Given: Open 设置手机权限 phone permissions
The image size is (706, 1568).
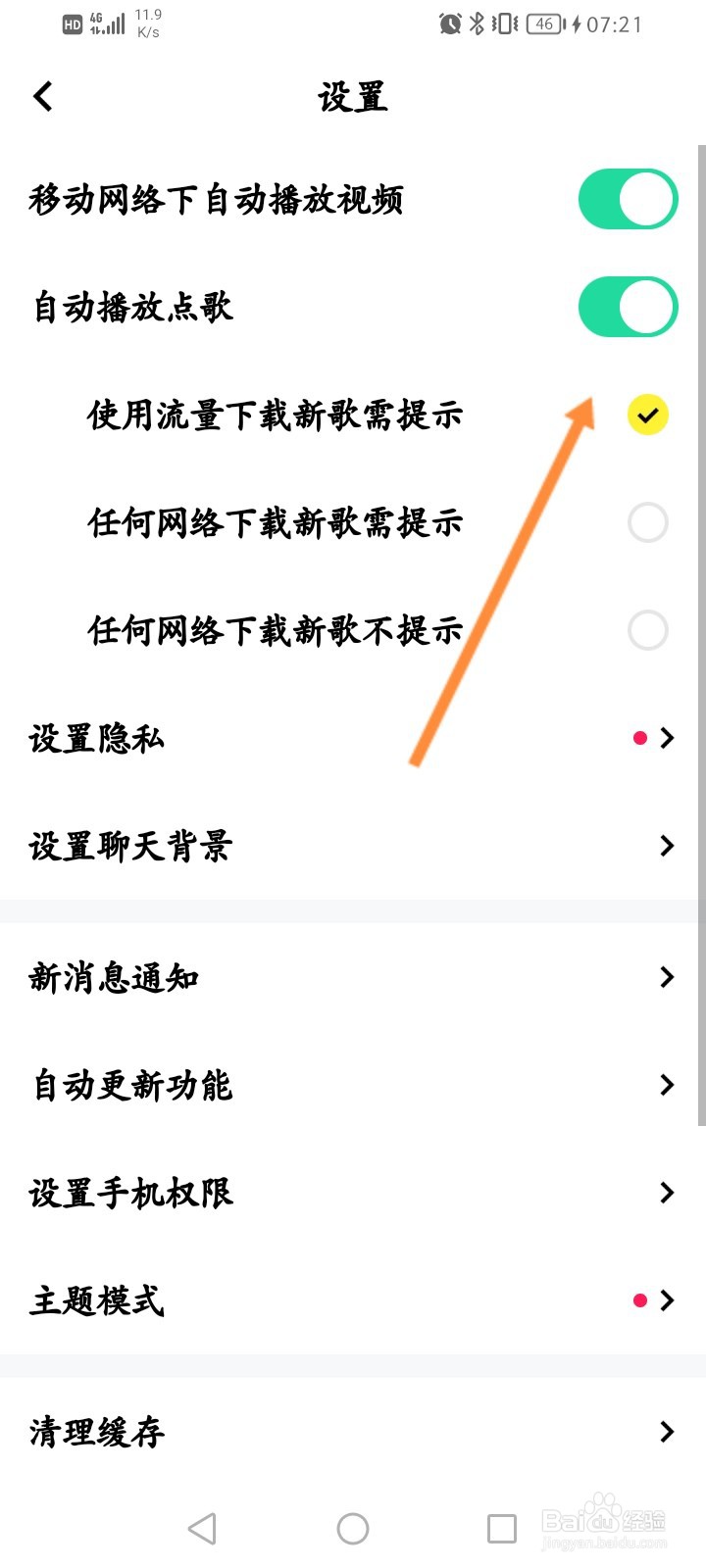Looking at the screenshot, I should tap(353, 1193).
